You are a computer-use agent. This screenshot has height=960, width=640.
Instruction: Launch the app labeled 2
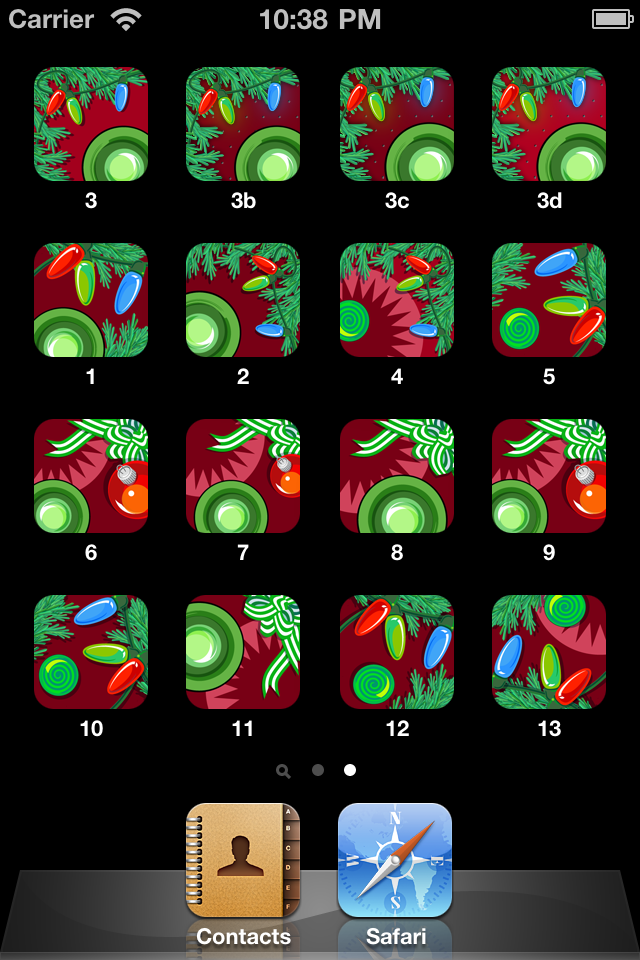(243, 300)
